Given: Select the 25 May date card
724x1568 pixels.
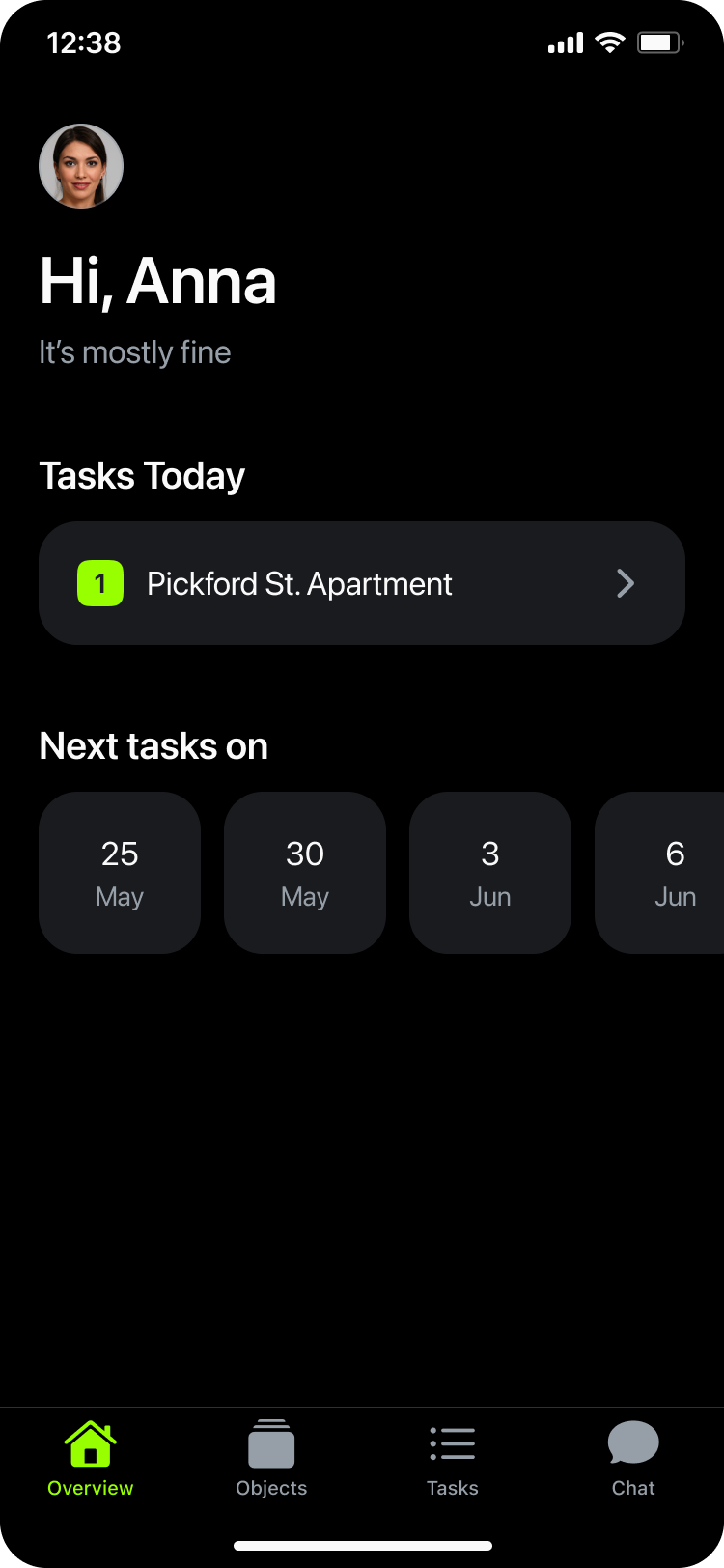Looking at the screenshot, I should click(x=120, y=873).
